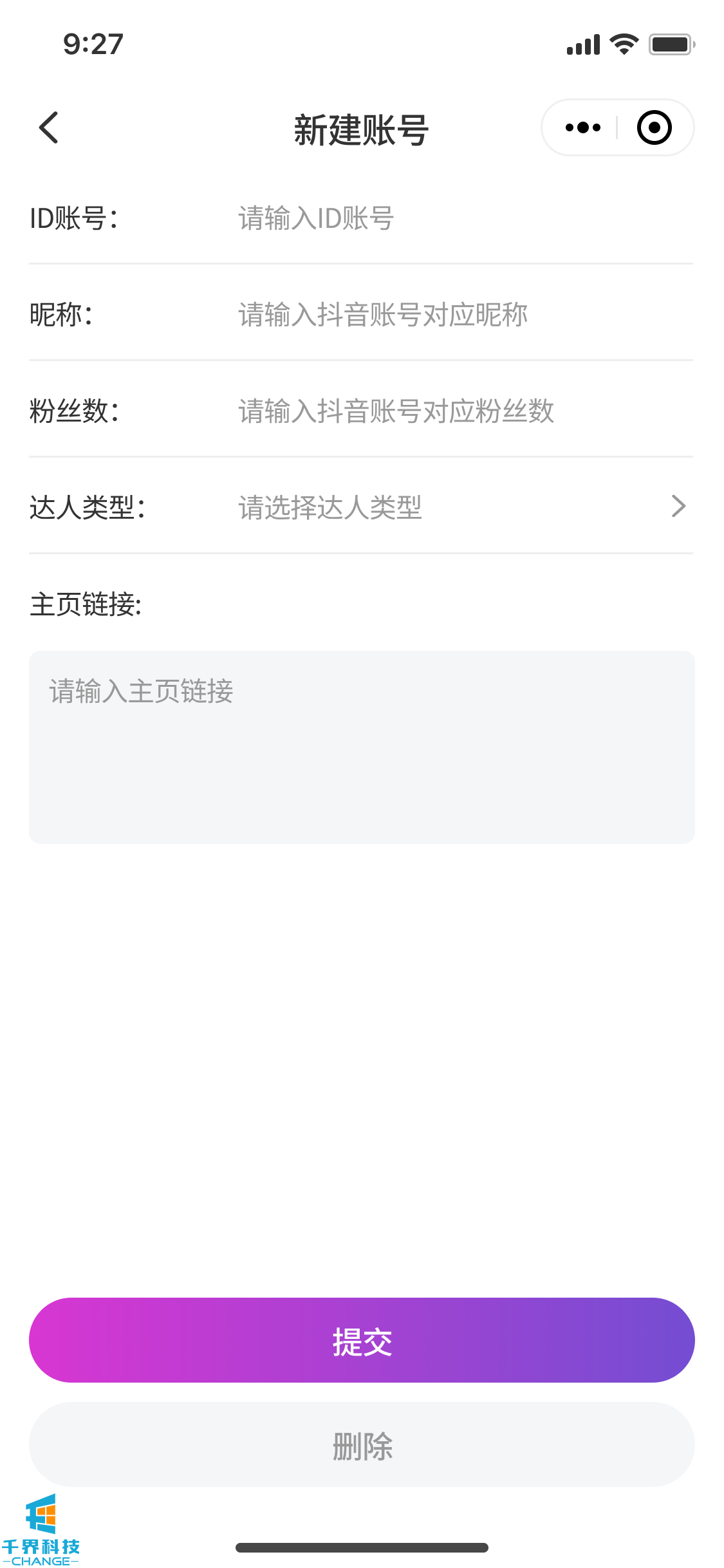Open the mini program three-dot menu

(582, 127)
